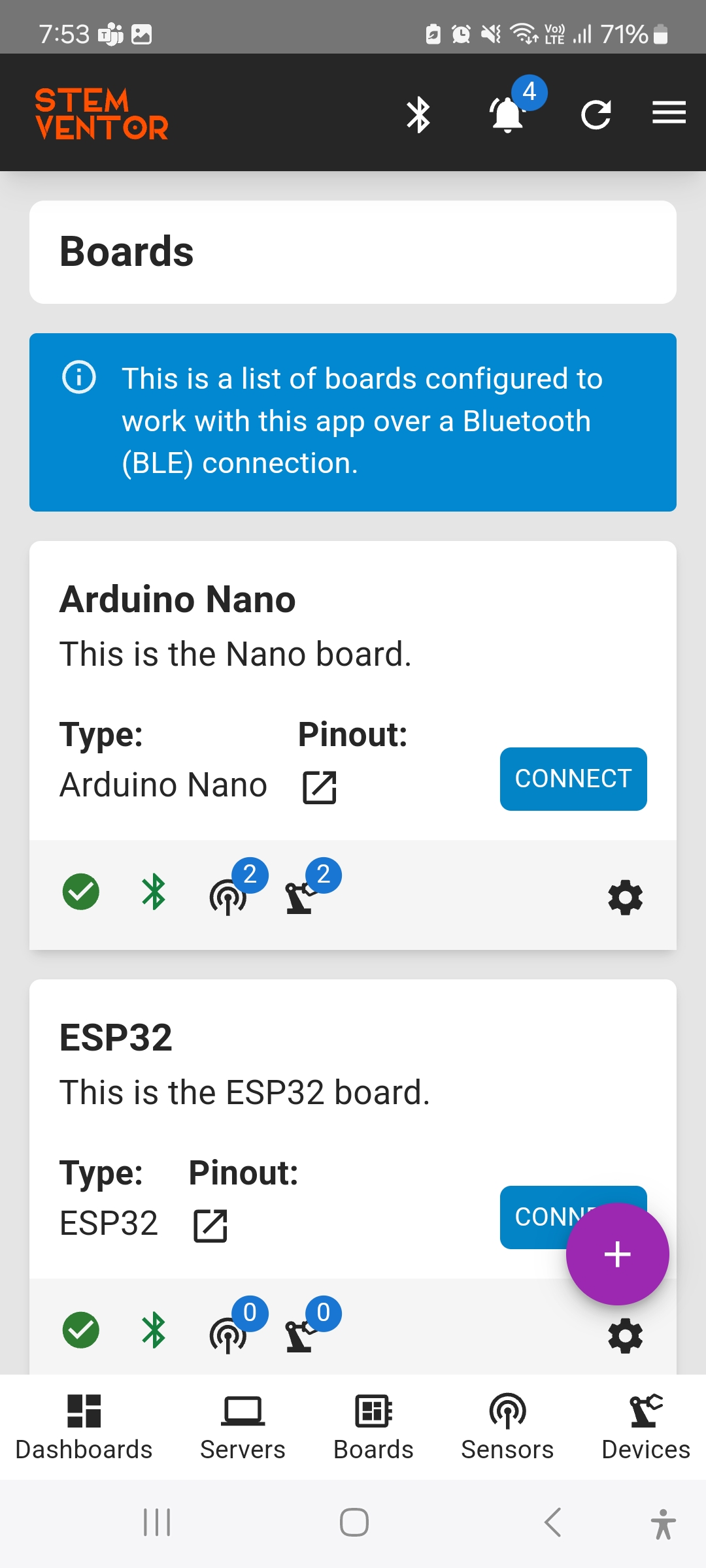View sensors attached to ESP32
Screen dimensions: 706x1568
click(229, 1334)
